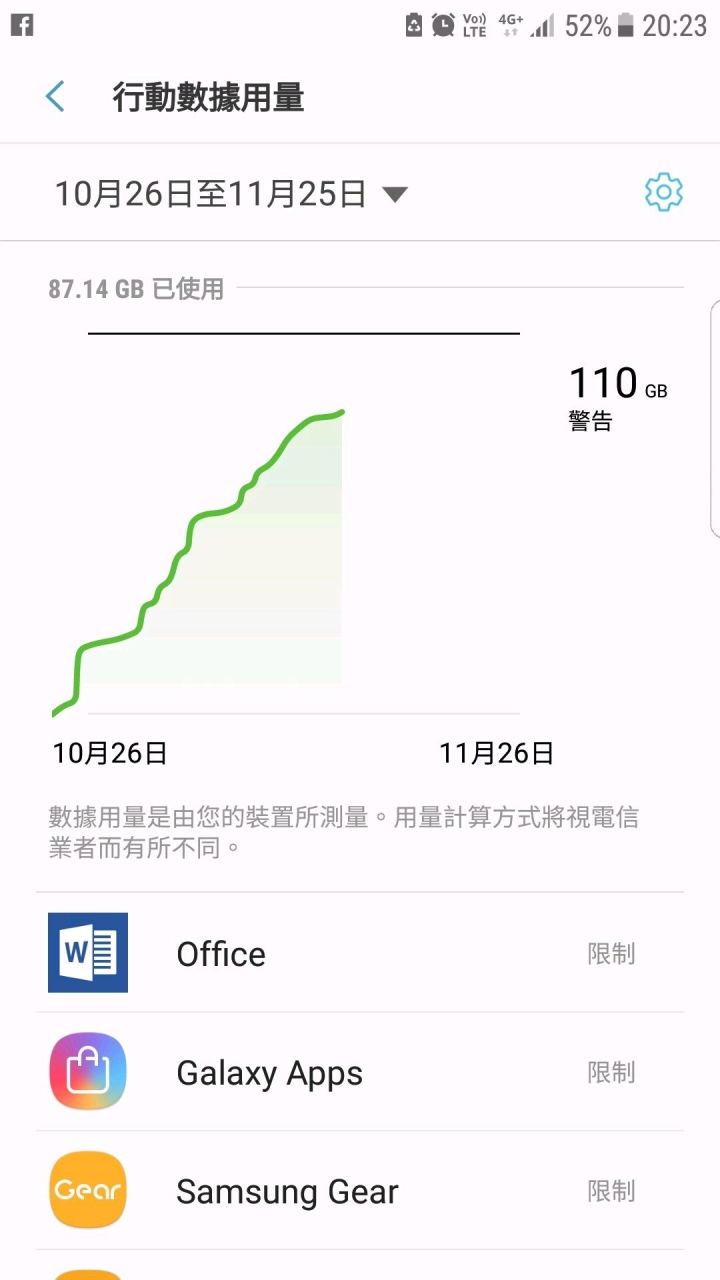Open Office data usage details
The width and height of the screenshot is (720, 1280).
[x=360, y=953]
